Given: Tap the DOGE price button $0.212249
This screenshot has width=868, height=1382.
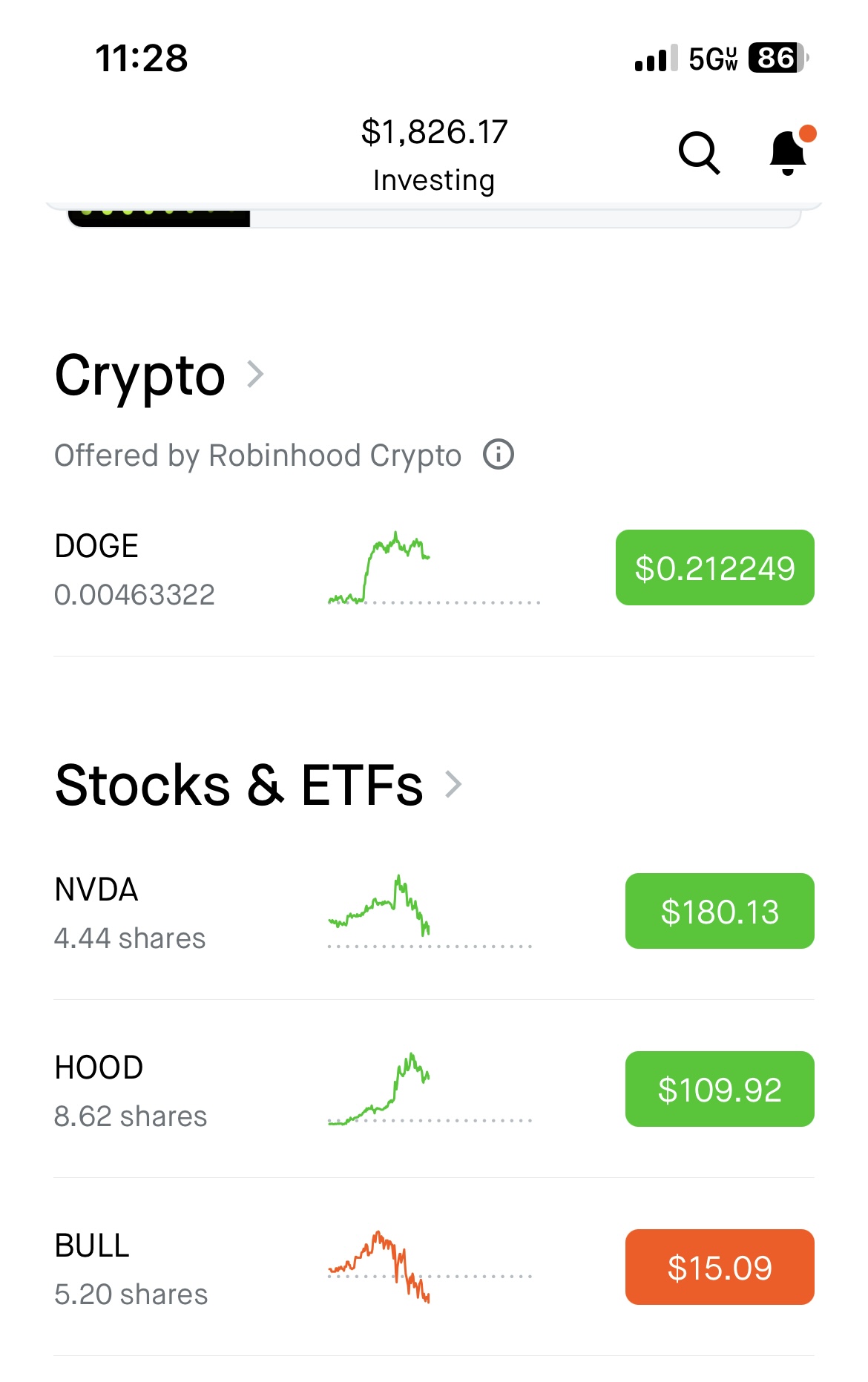Looking at the screenshot, I should click(x=714, y=568).
